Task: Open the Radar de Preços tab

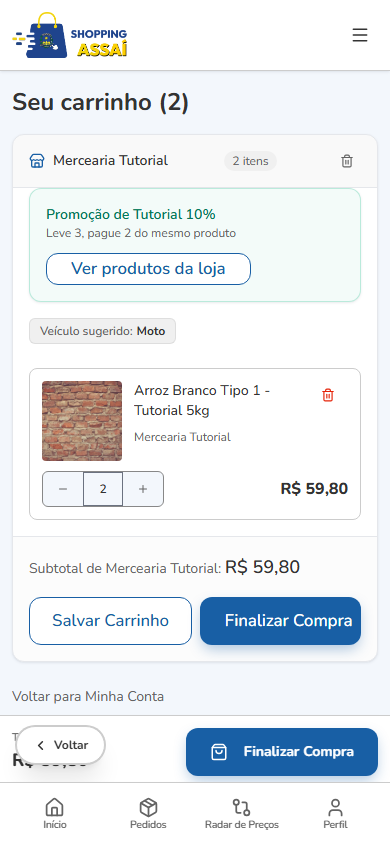Action: pos(242,813)
